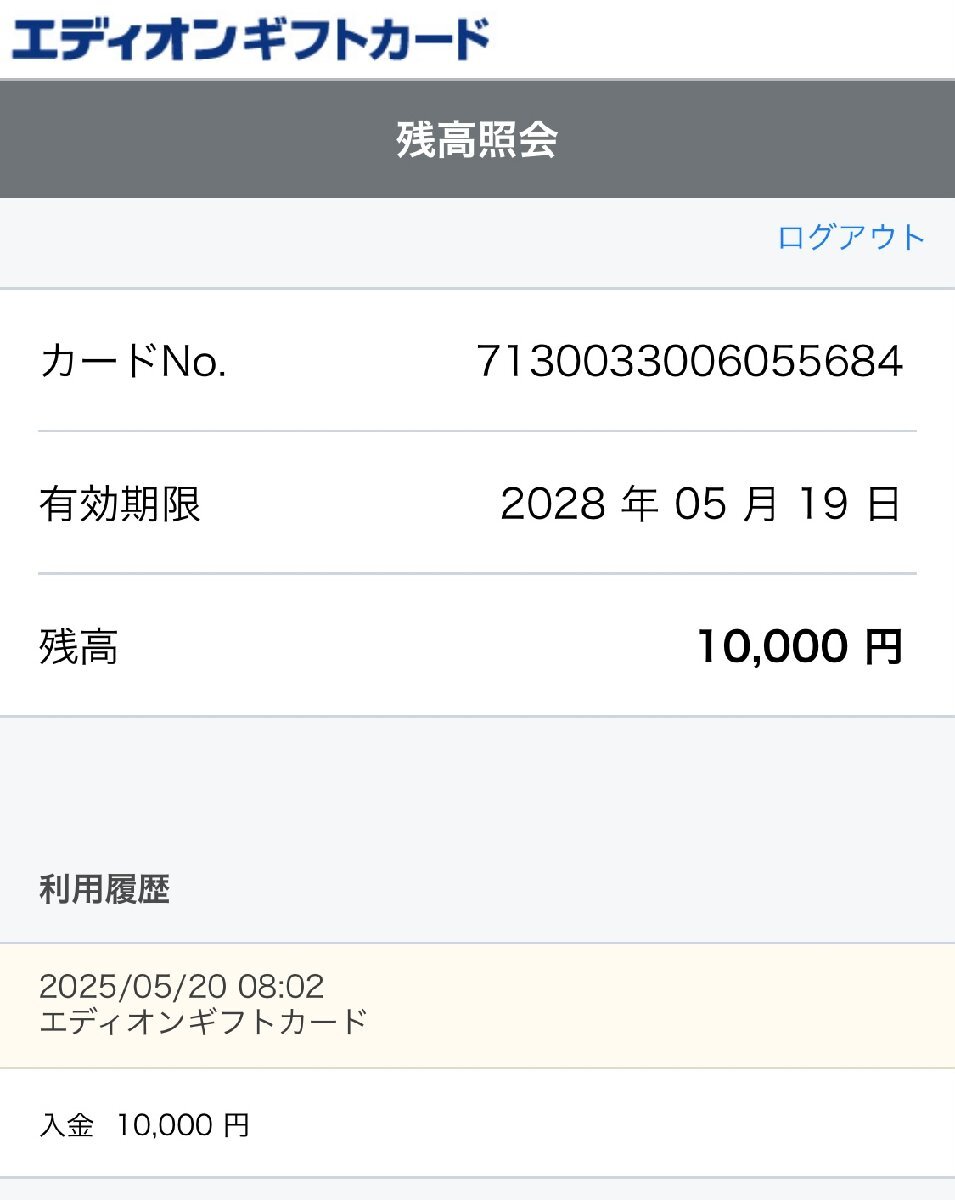Tap the ログアウト logout link
955x1200 pixels.
tap(851, 238)
